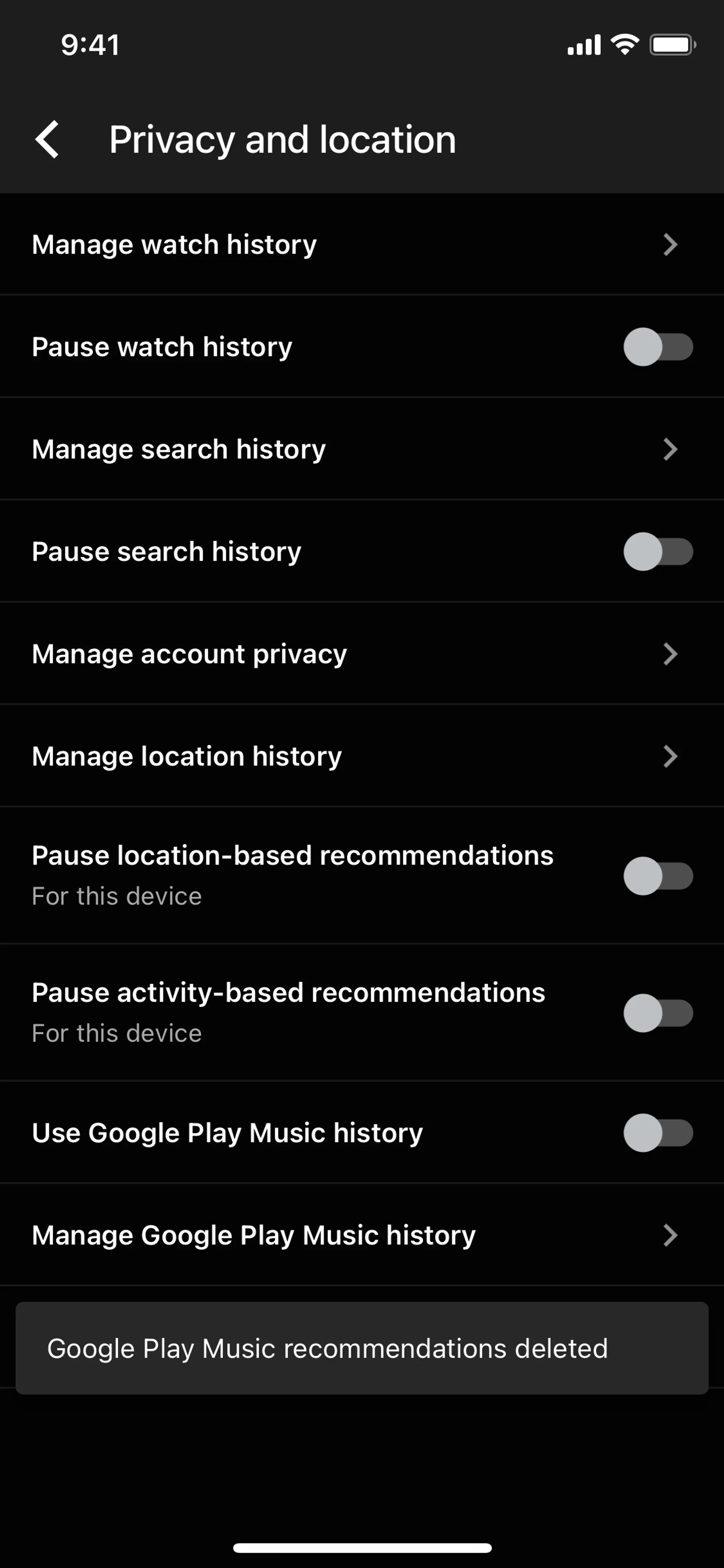Toggle Pause location-based recommendations
724x1568 pixels.
[658, 876]
